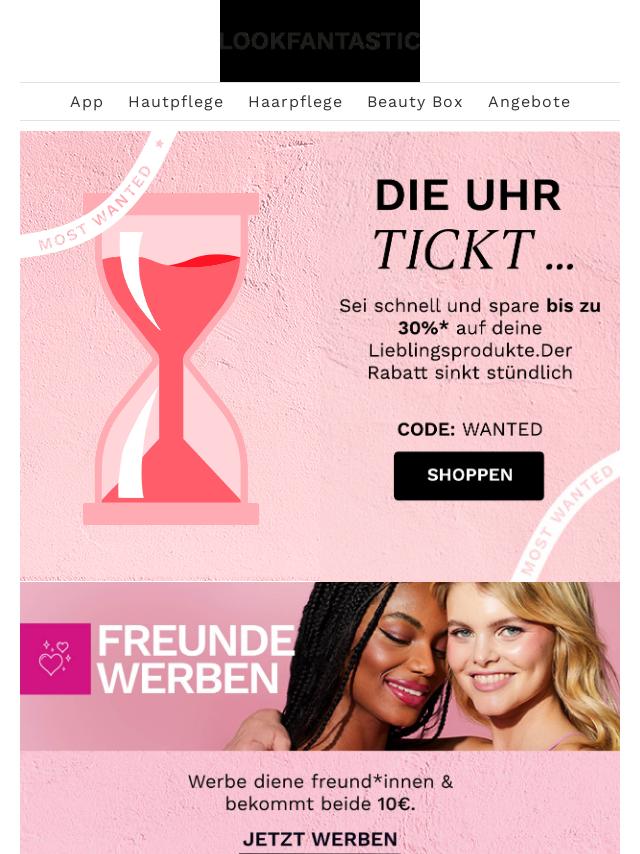Browse the Angebote offers
The width and height of the screenshot is (640, 854).
[x=529, y=102]
